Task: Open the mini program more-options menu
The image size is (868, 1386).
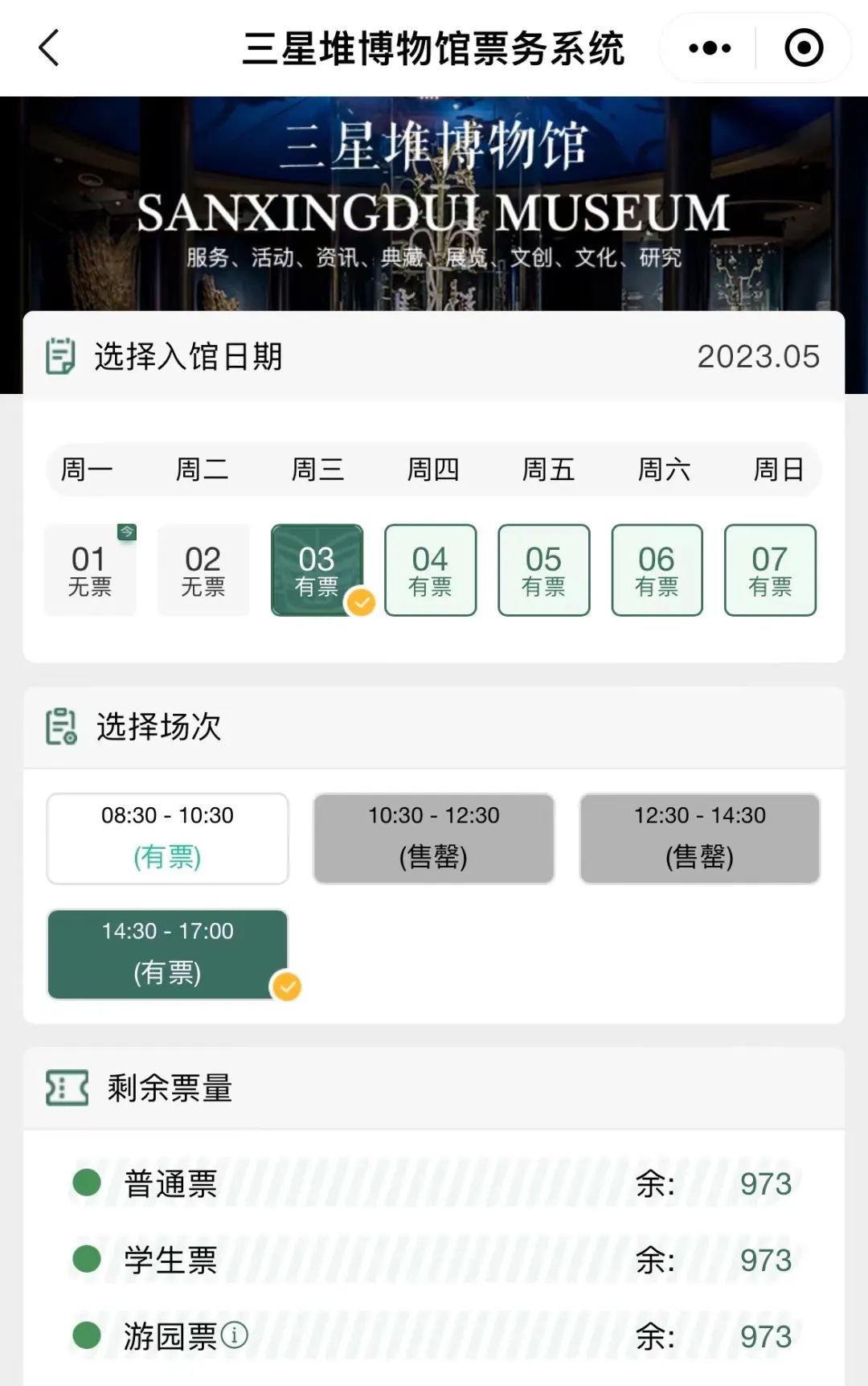Action: [x=710, y=48]
